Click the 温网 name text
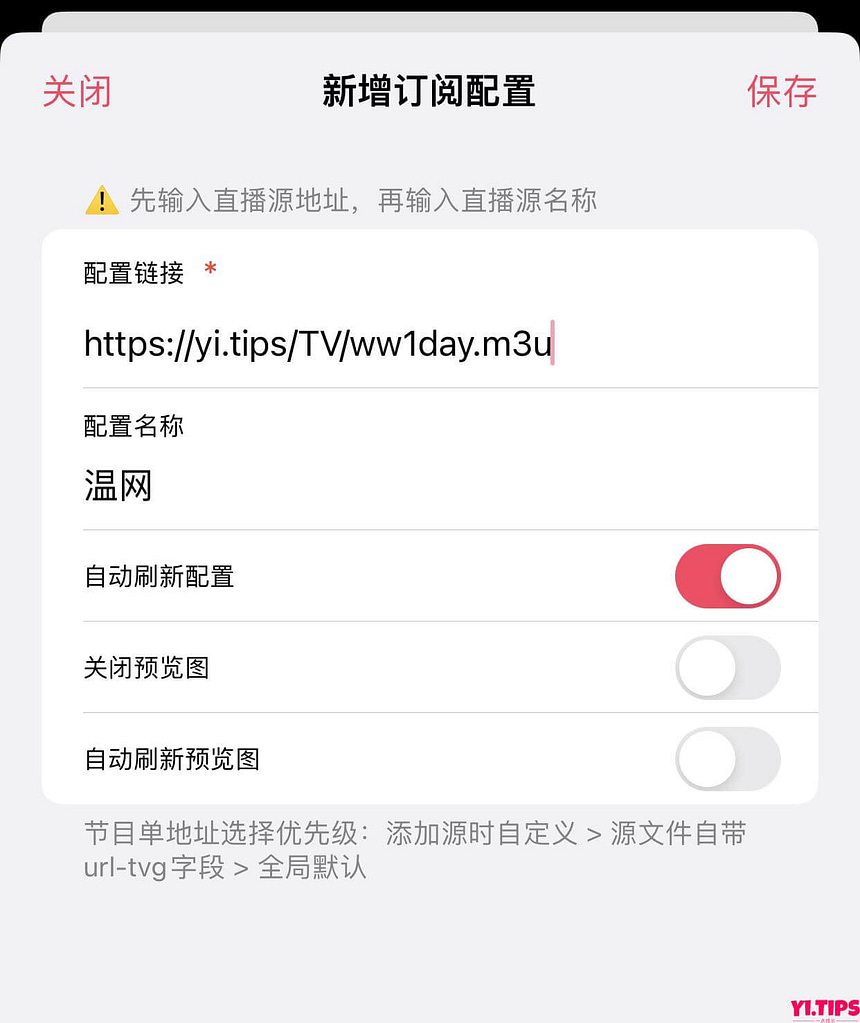This screenshot has height=1023, width=860. (117, 486)
